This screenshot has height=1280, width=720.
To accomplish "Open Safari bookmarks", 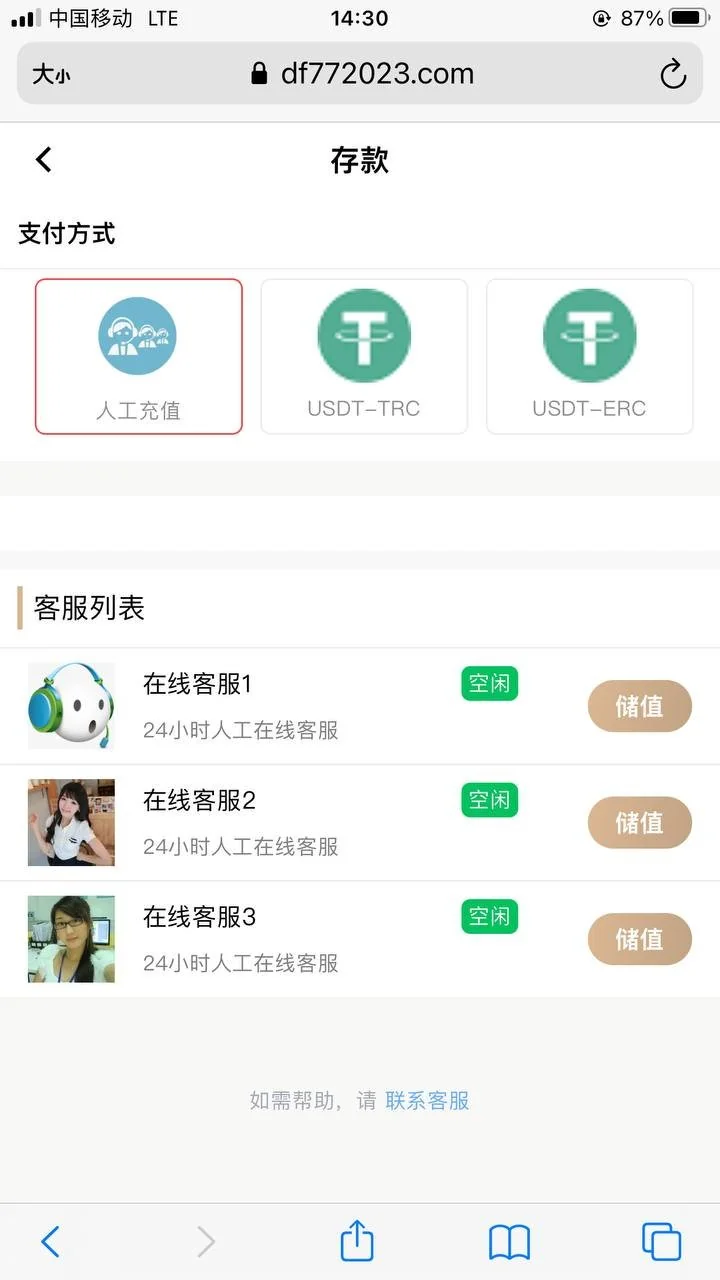I will pyautogui.click(x=509, y=1242).
